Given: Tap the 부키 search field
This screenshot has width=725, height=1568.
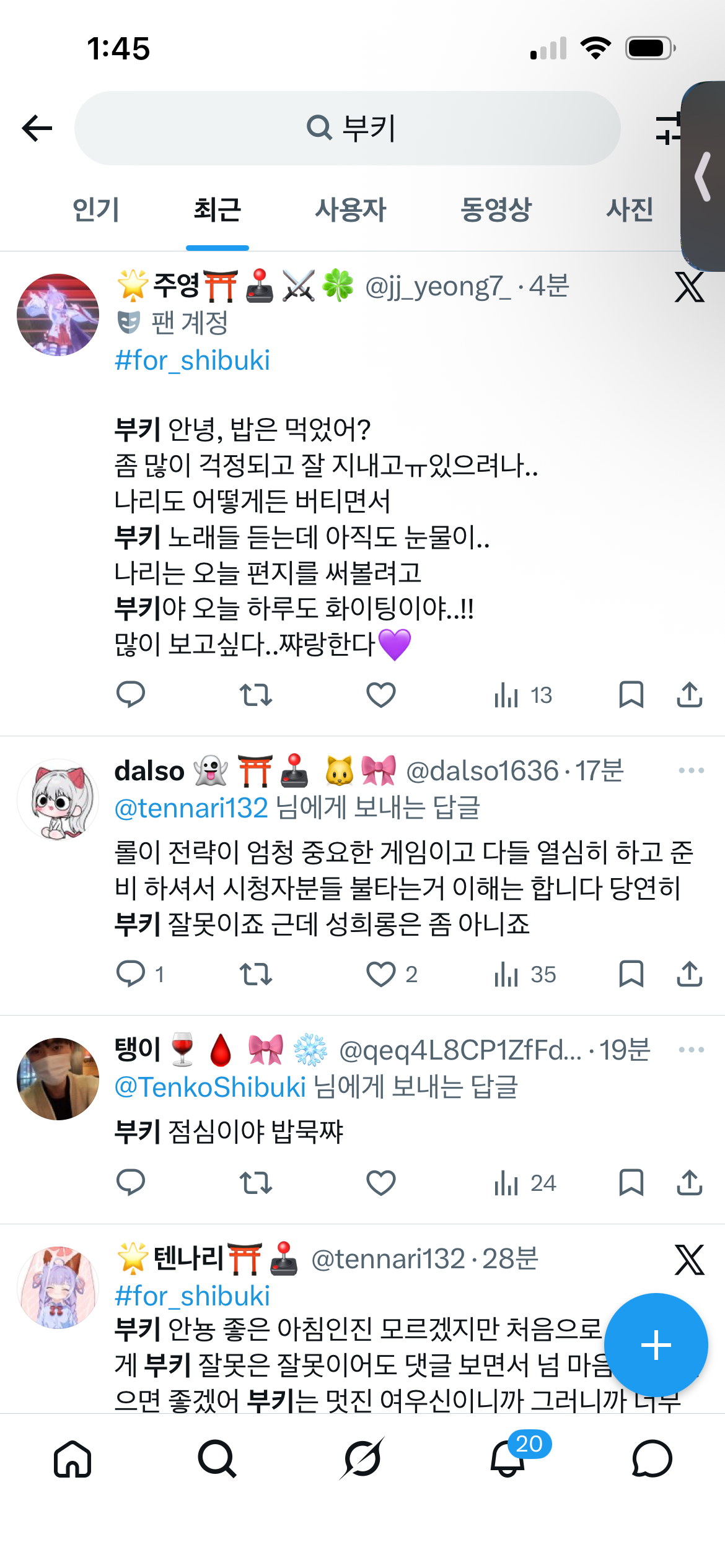Looking at the screenshot, I should [x=348, y=128].
